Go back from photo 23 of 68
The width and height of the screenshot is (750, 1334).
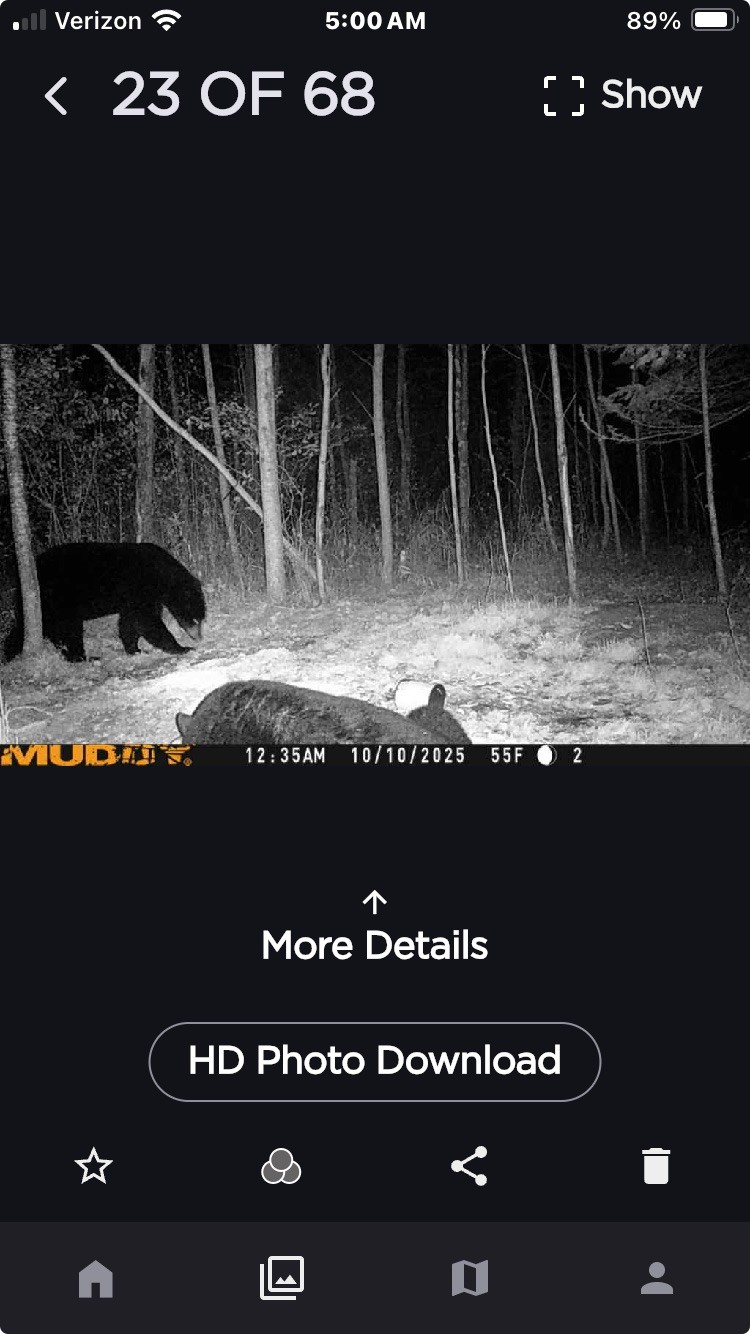click(x=57, y=96)
